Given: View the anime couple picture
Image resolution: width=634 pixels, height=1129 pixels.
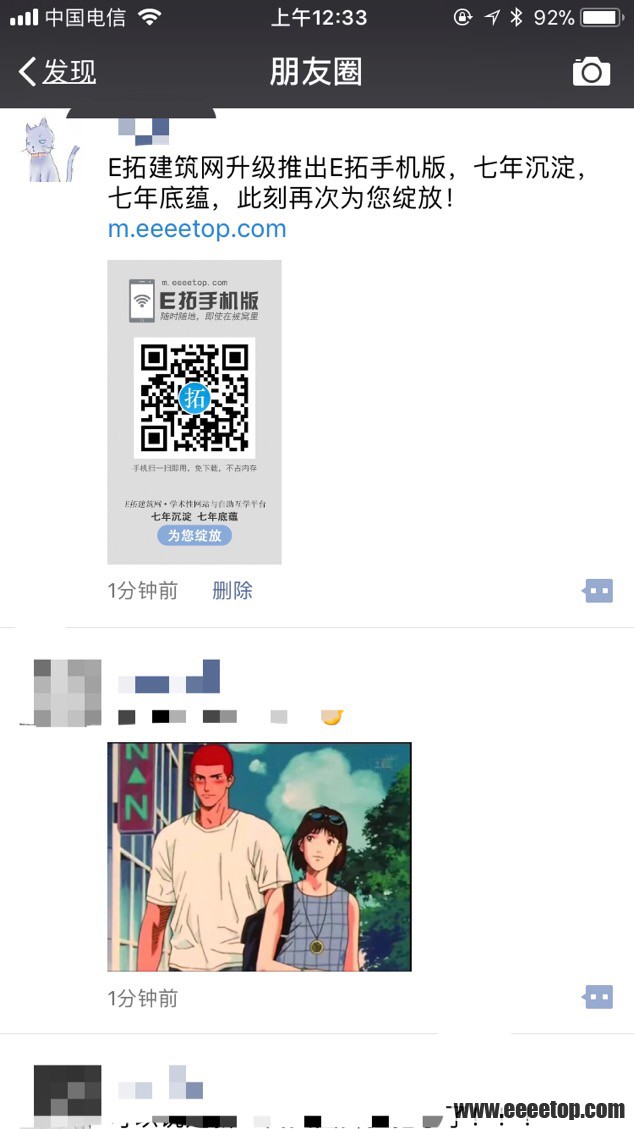Looking at the screenshot, I should pyautogui.click(x=259, y=856).
